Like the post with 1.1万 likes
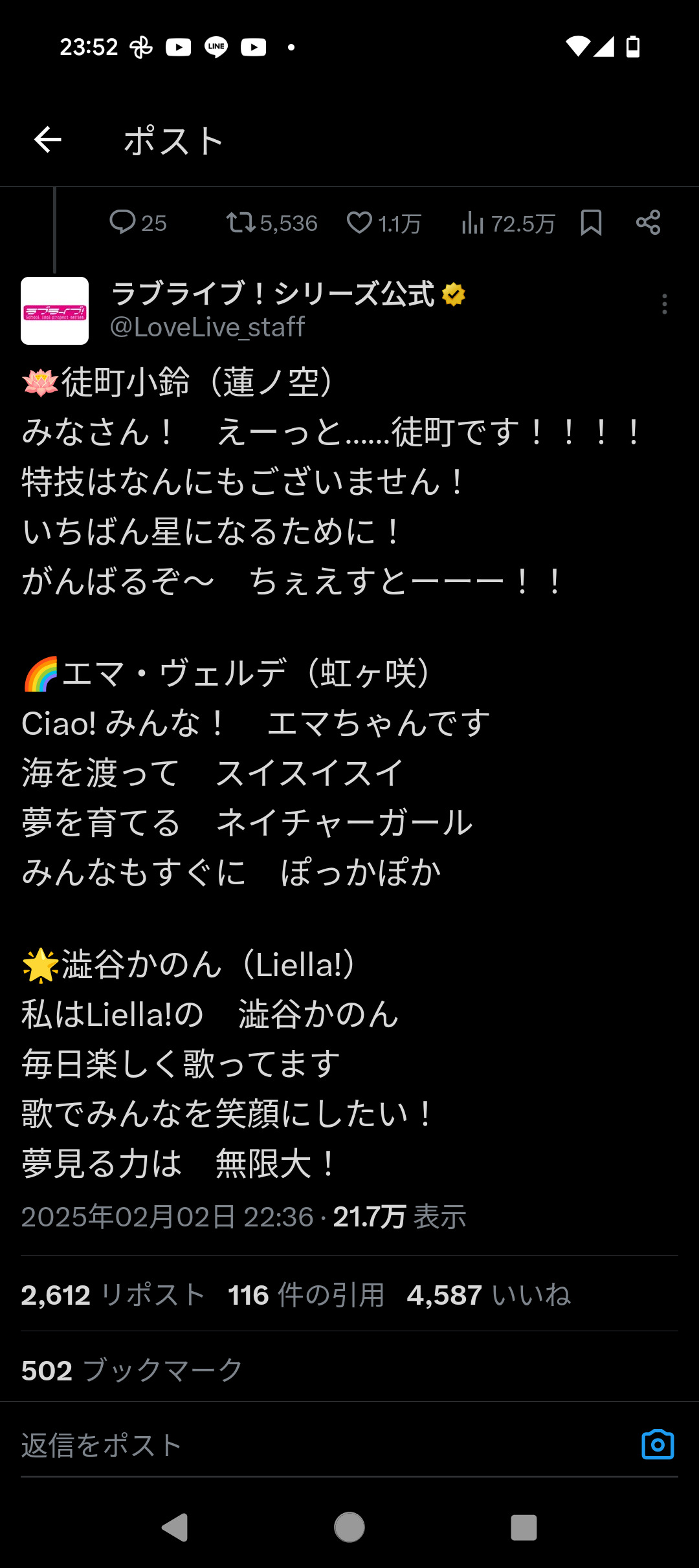Viewport: 699px width, 1568px height. (384, 223)
